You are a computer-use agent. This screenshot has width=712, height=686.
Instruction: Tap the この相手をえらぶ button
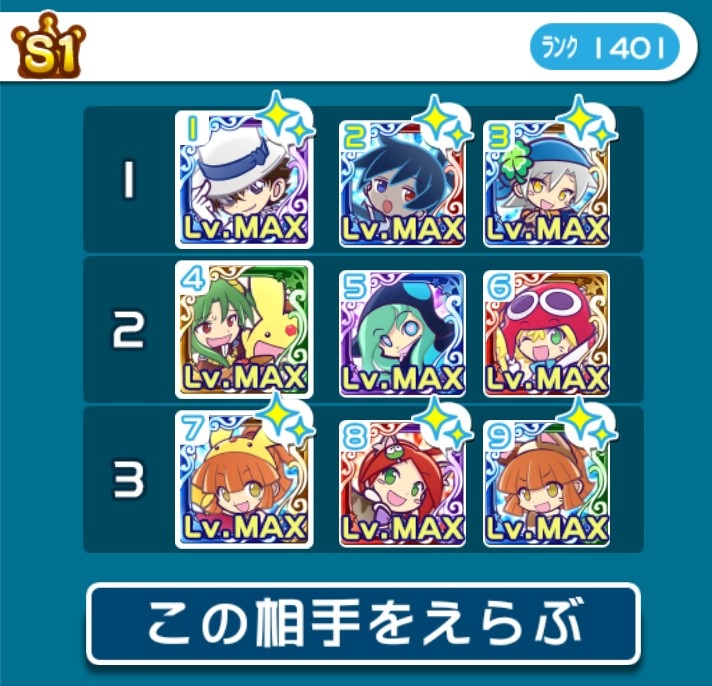pos(362,624)
